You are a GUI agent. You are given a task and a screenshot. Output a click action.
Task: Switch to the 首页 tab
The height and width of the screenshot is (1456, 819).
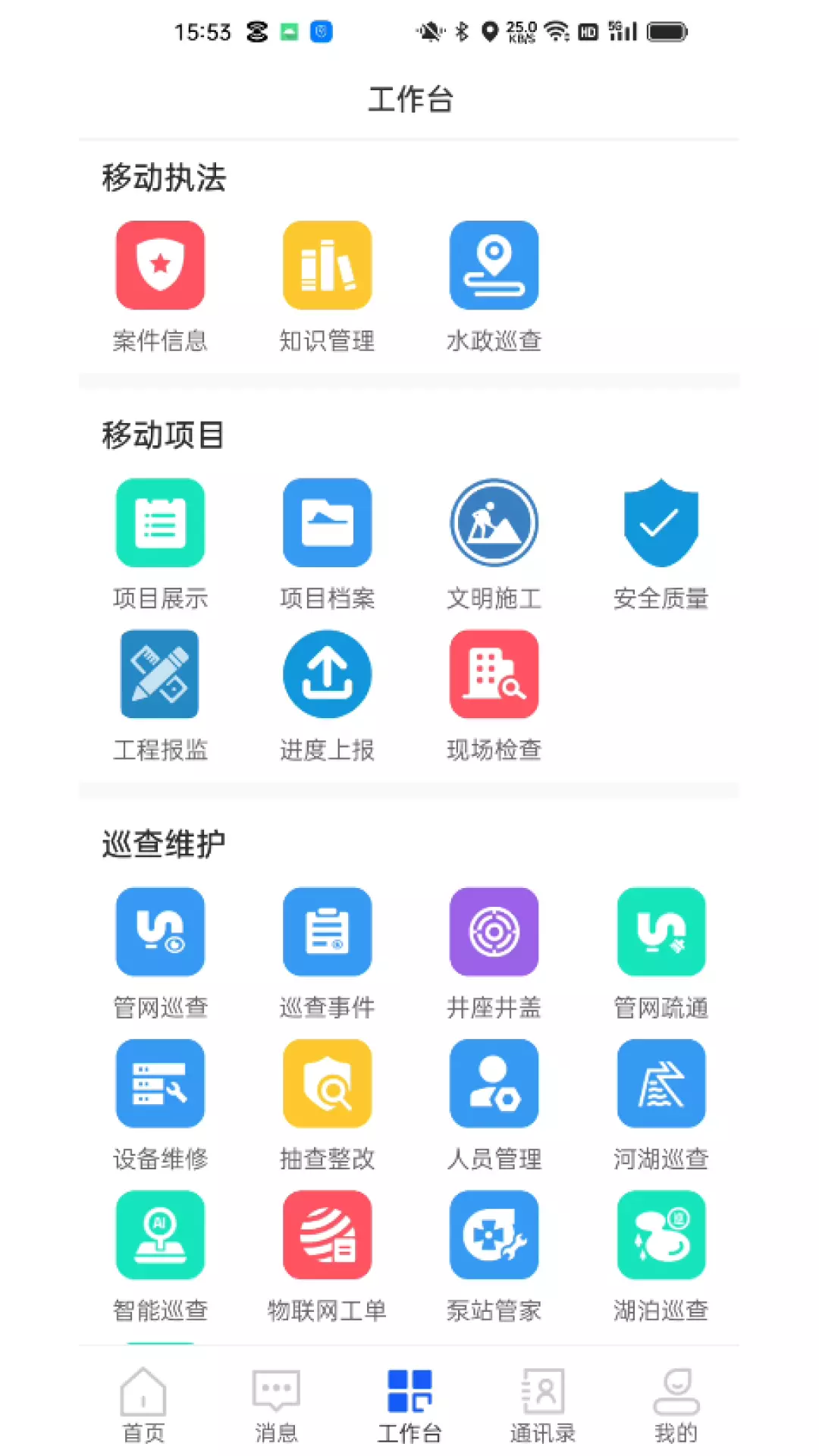(143, 1405)
